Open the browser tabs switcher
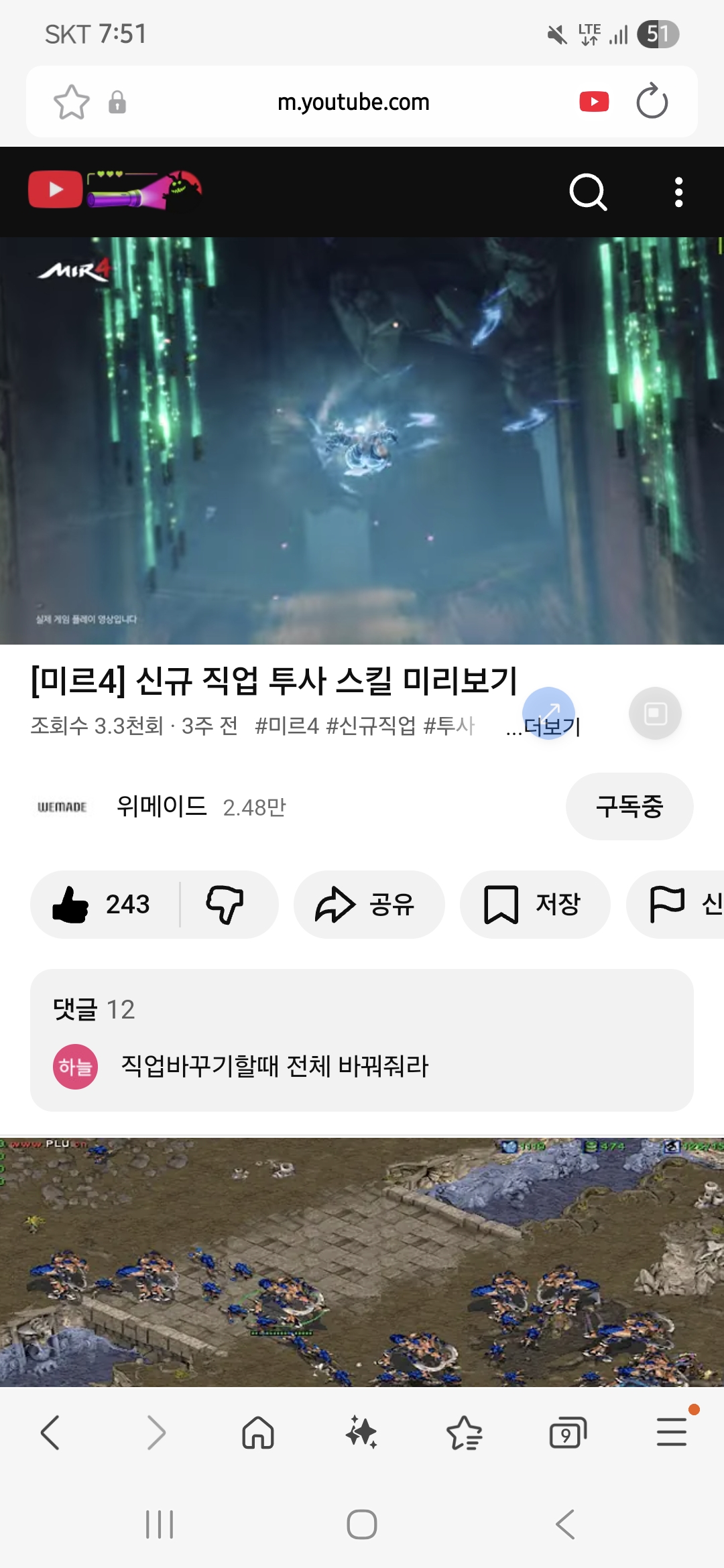The image size is (724, 1568). tap(568, 1433)
